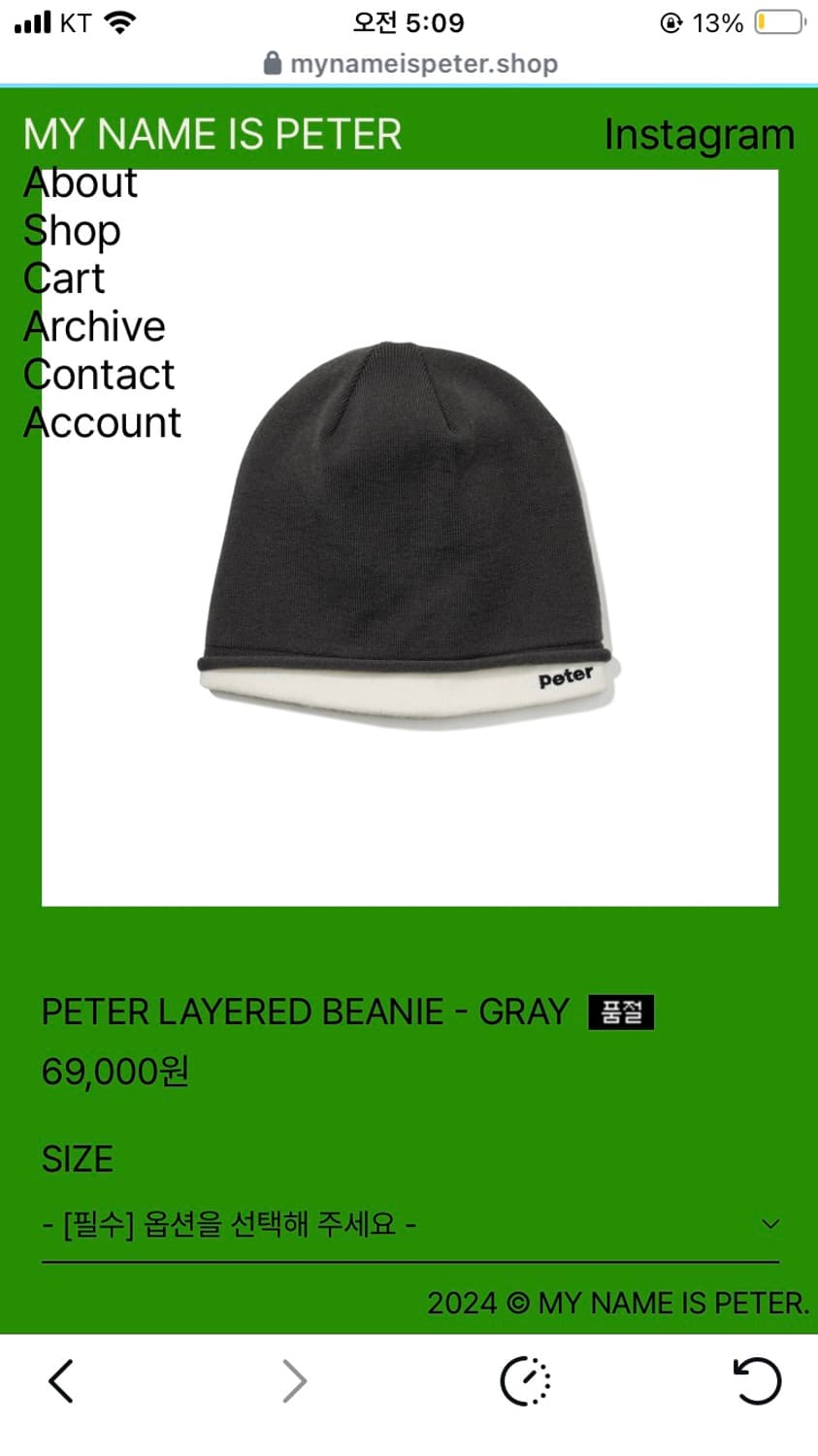Screen dimensions: 818x1456
Task: Open the Account page
Action: (101, 423)
